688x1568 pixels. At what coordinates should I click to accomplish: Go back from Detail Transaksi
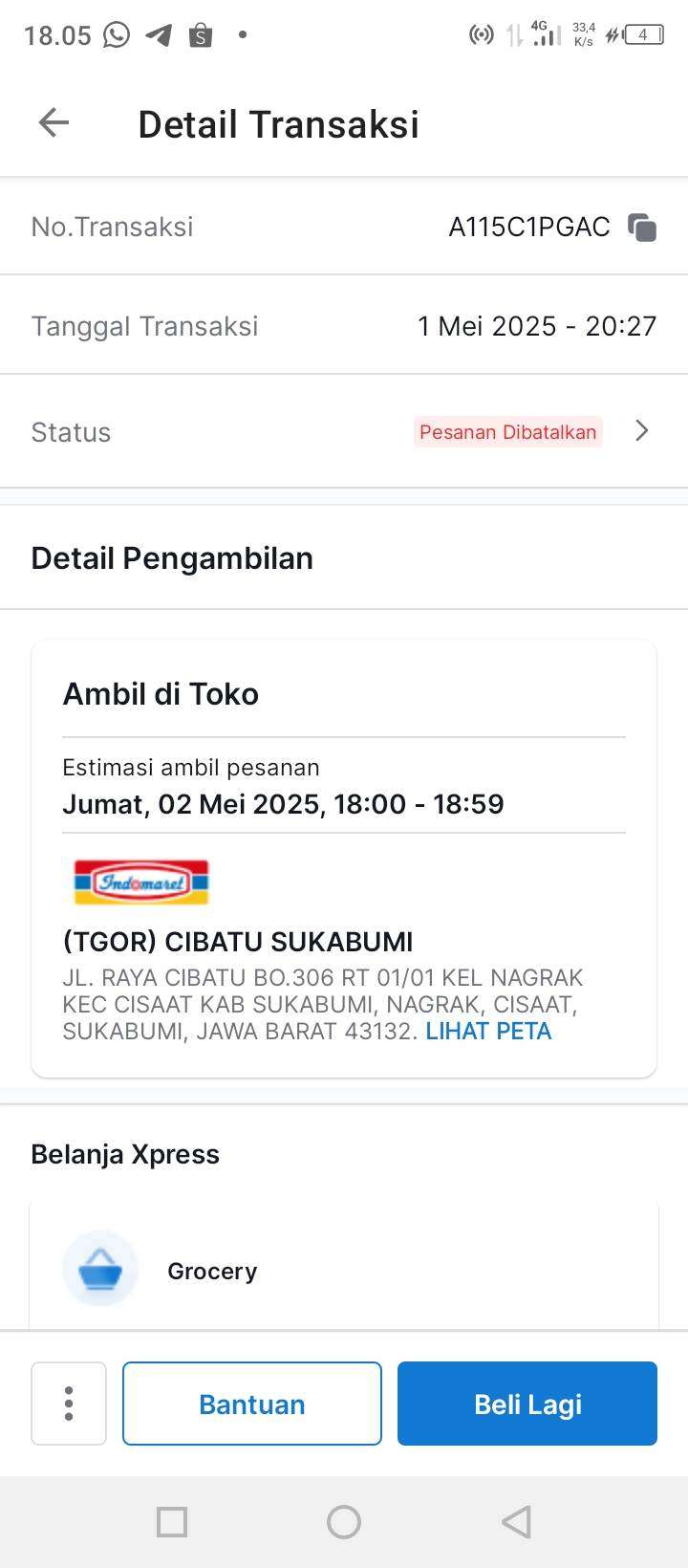coord(54,123)
